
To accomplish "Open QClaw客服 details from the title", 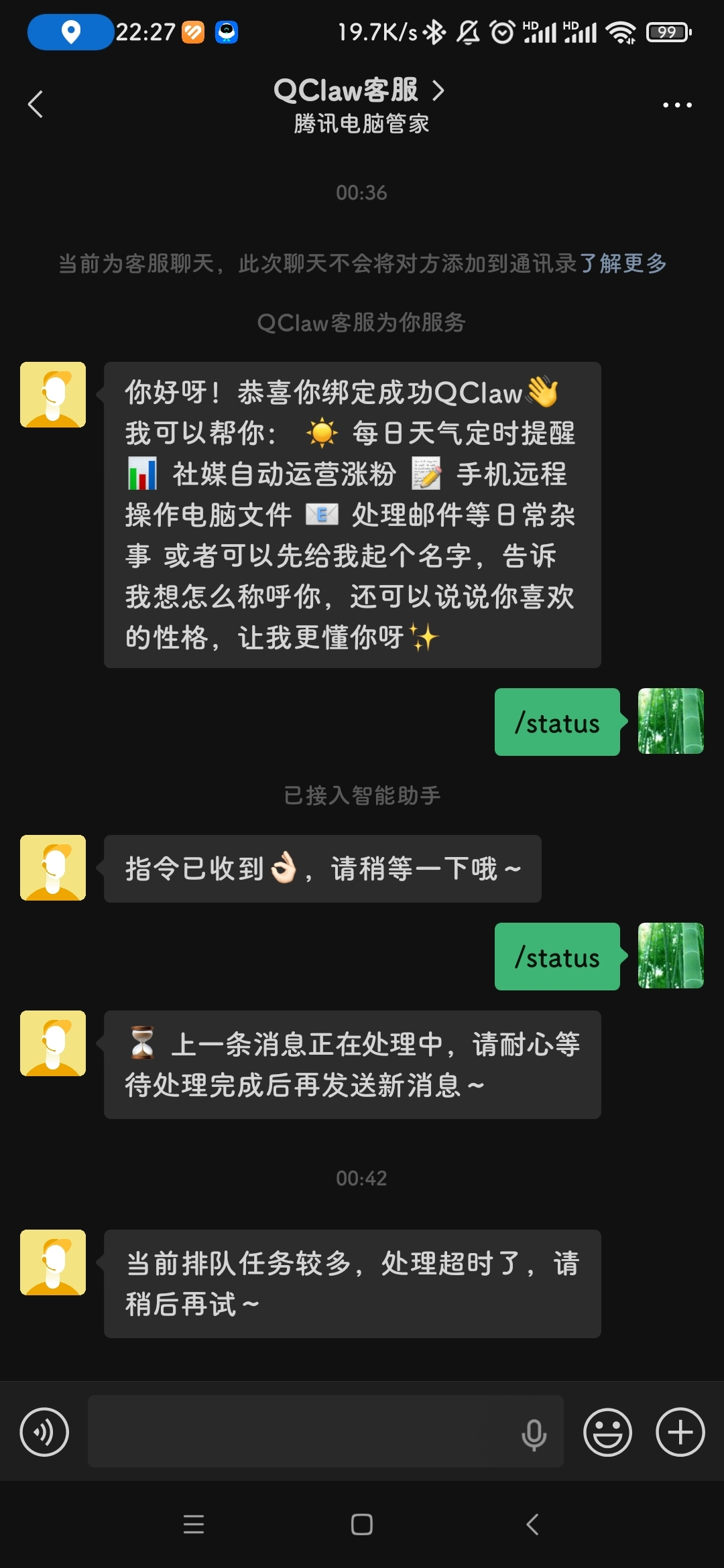I will click(359, 91).
